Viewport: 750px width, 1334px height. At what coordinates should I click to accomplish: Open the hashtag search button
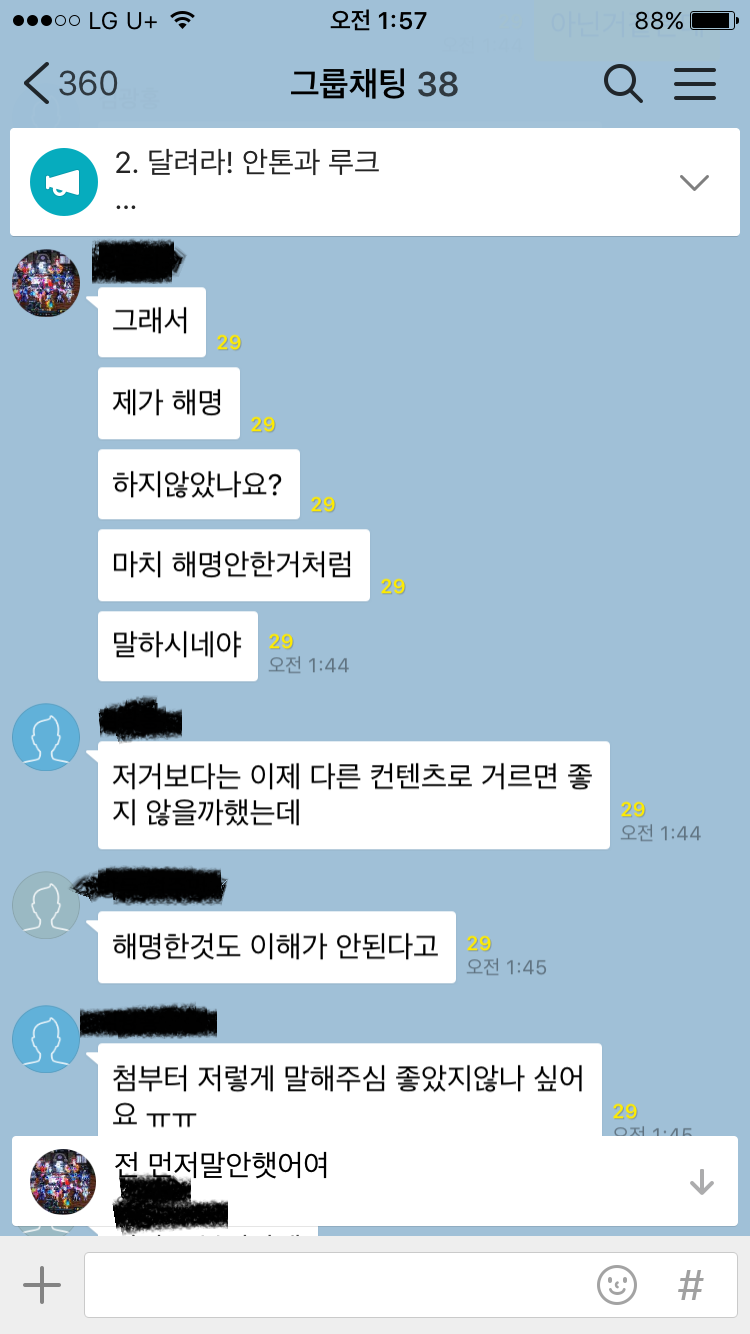tap(691, 1284)
